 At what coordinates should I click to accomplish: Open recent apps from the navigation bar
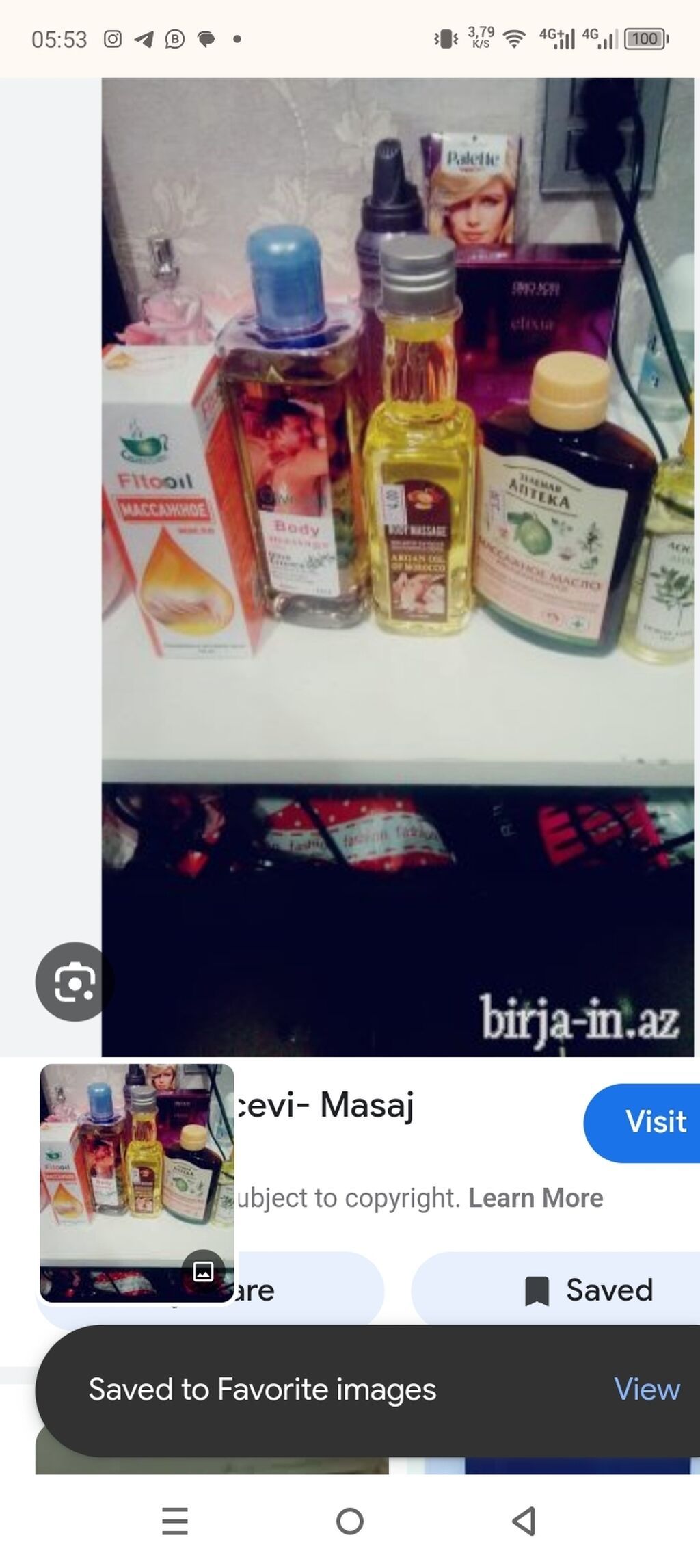click(175, 1522)
